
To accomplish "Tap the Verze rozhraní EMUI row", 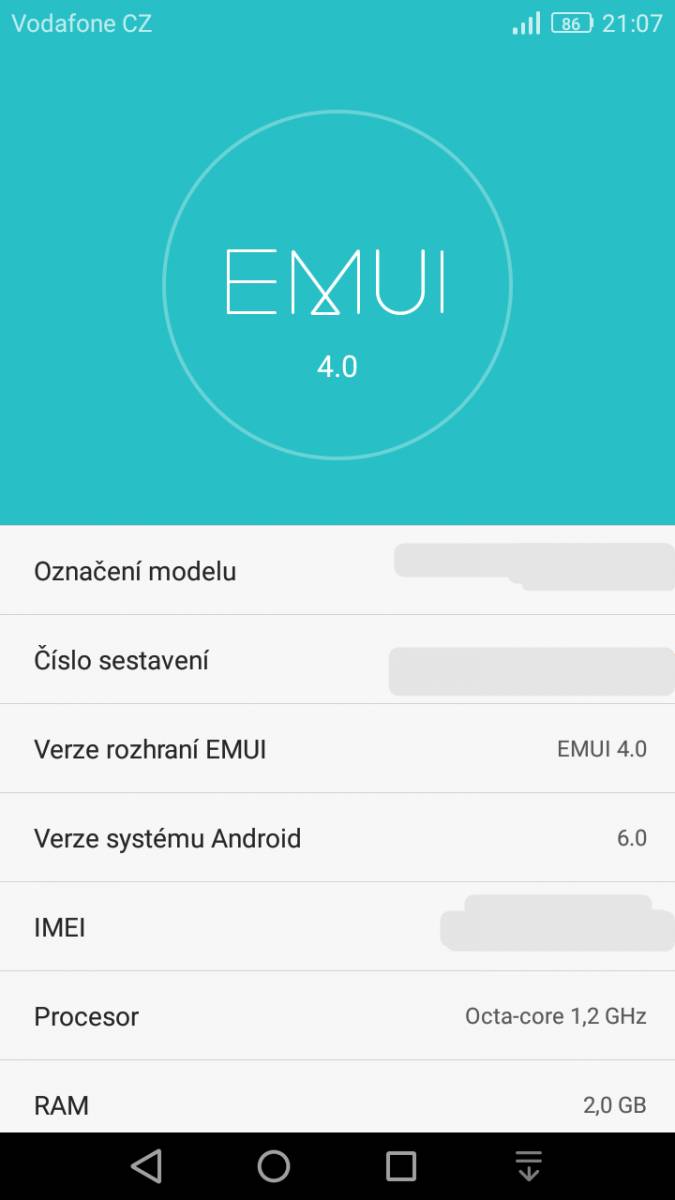I will (x=337, y=749).
